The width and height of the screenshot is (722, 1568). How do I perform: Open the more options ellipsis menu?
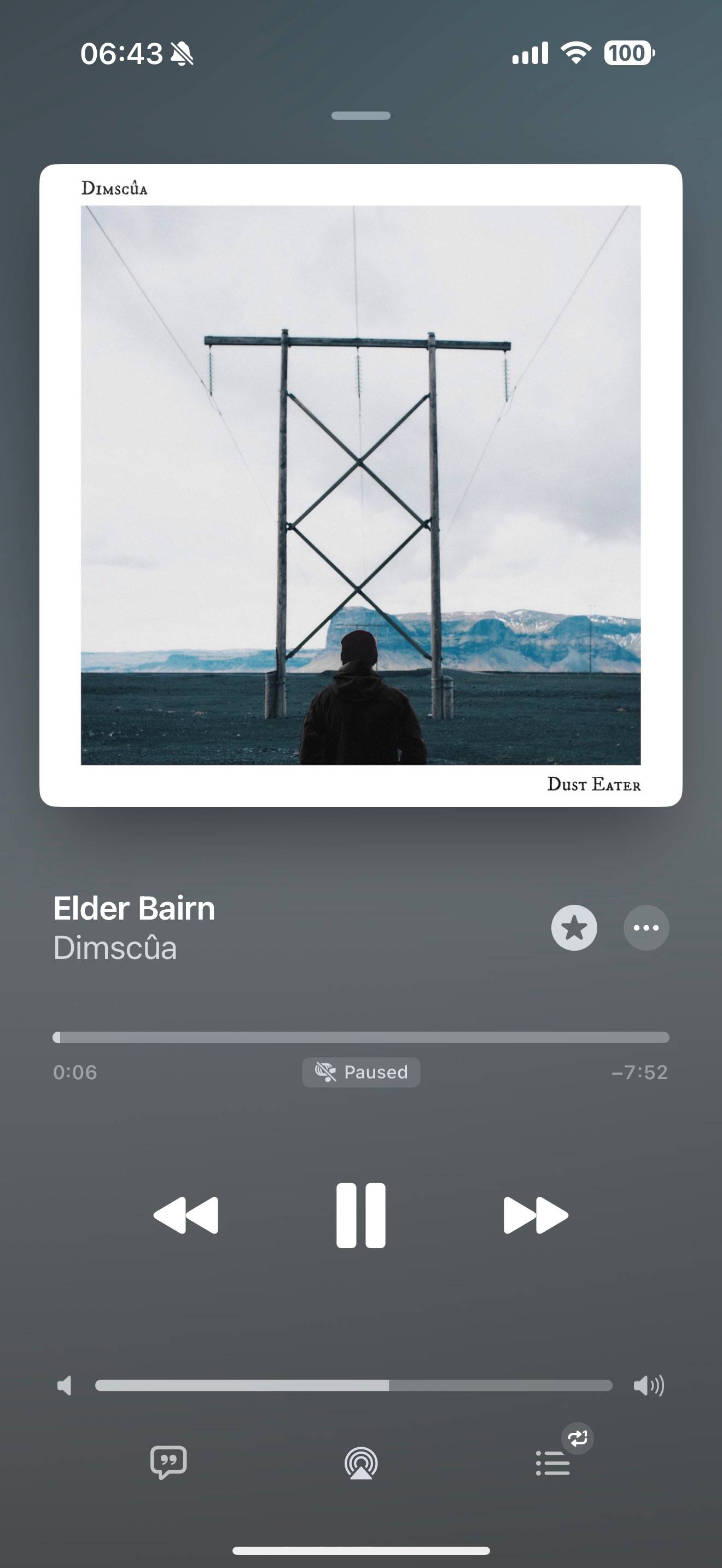click(646, 928)
